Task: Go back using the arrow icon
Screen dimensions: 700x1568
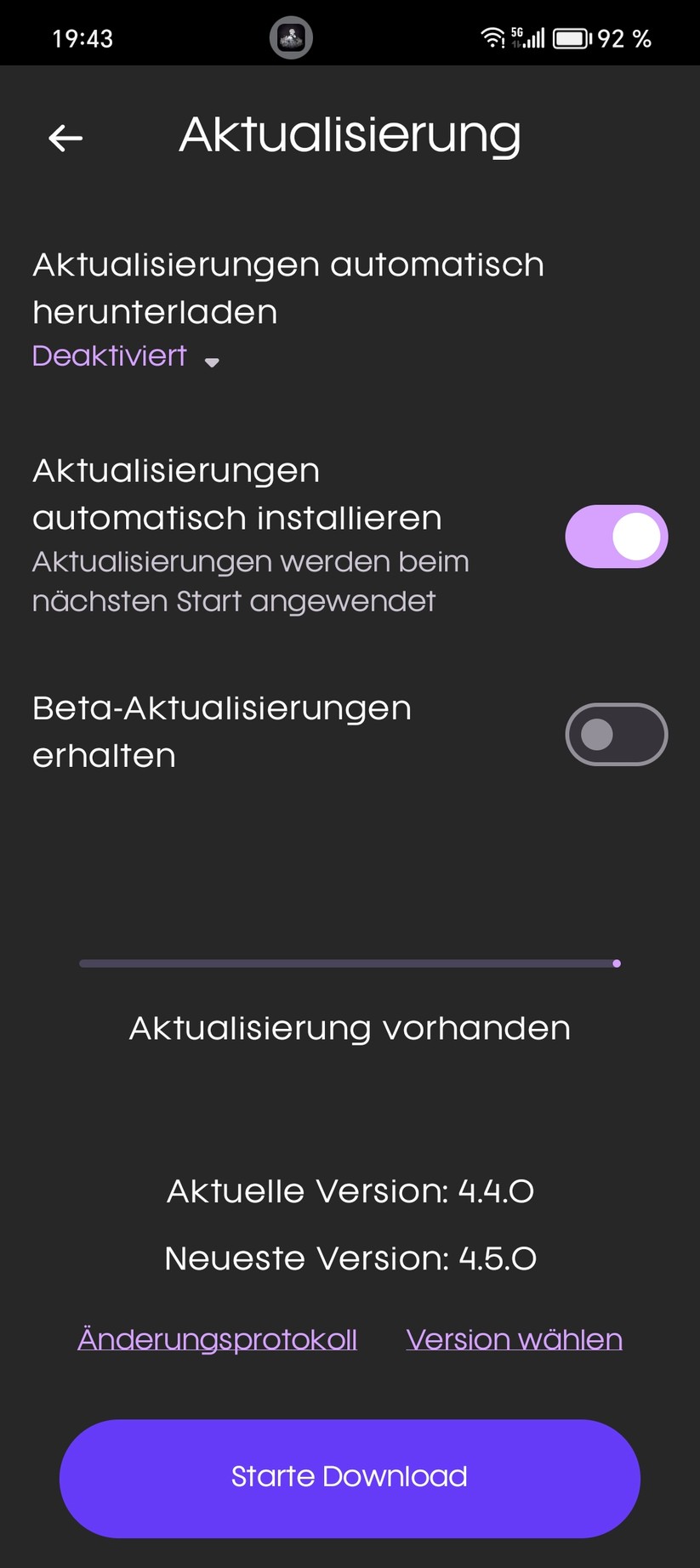Action: click(x=65, y=138)
